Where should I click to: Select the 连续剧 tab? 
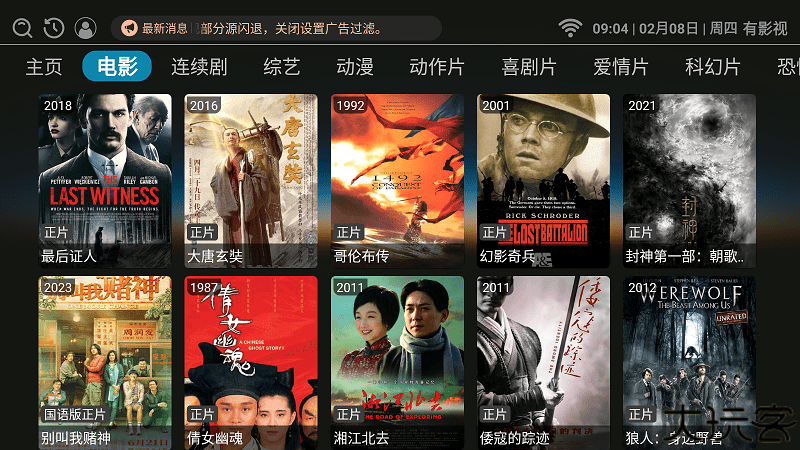[199, 67]
